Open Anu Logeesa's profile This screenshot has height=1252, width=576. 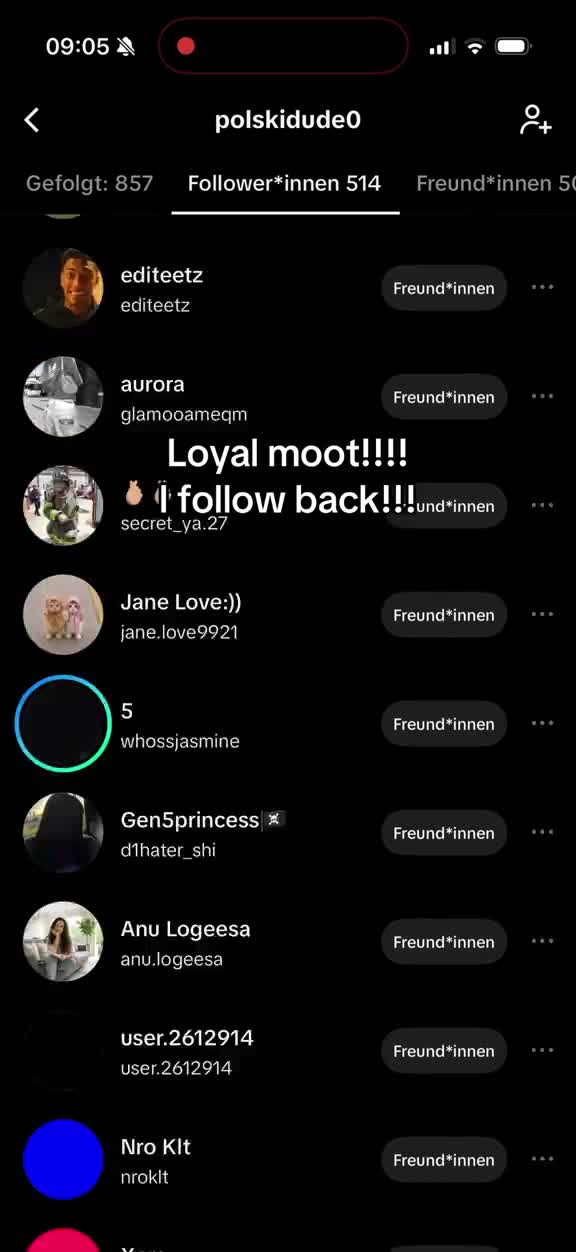pos(185,942)
